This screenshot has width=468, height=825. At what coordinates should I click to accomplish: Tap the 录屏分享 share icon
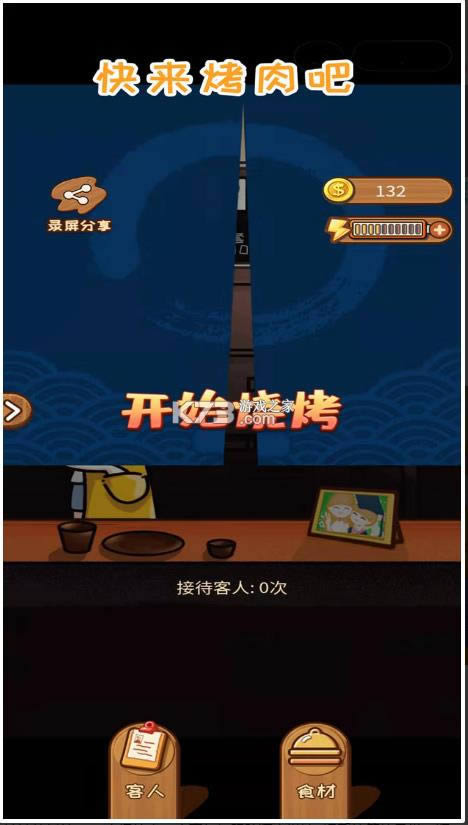point(79,195)
